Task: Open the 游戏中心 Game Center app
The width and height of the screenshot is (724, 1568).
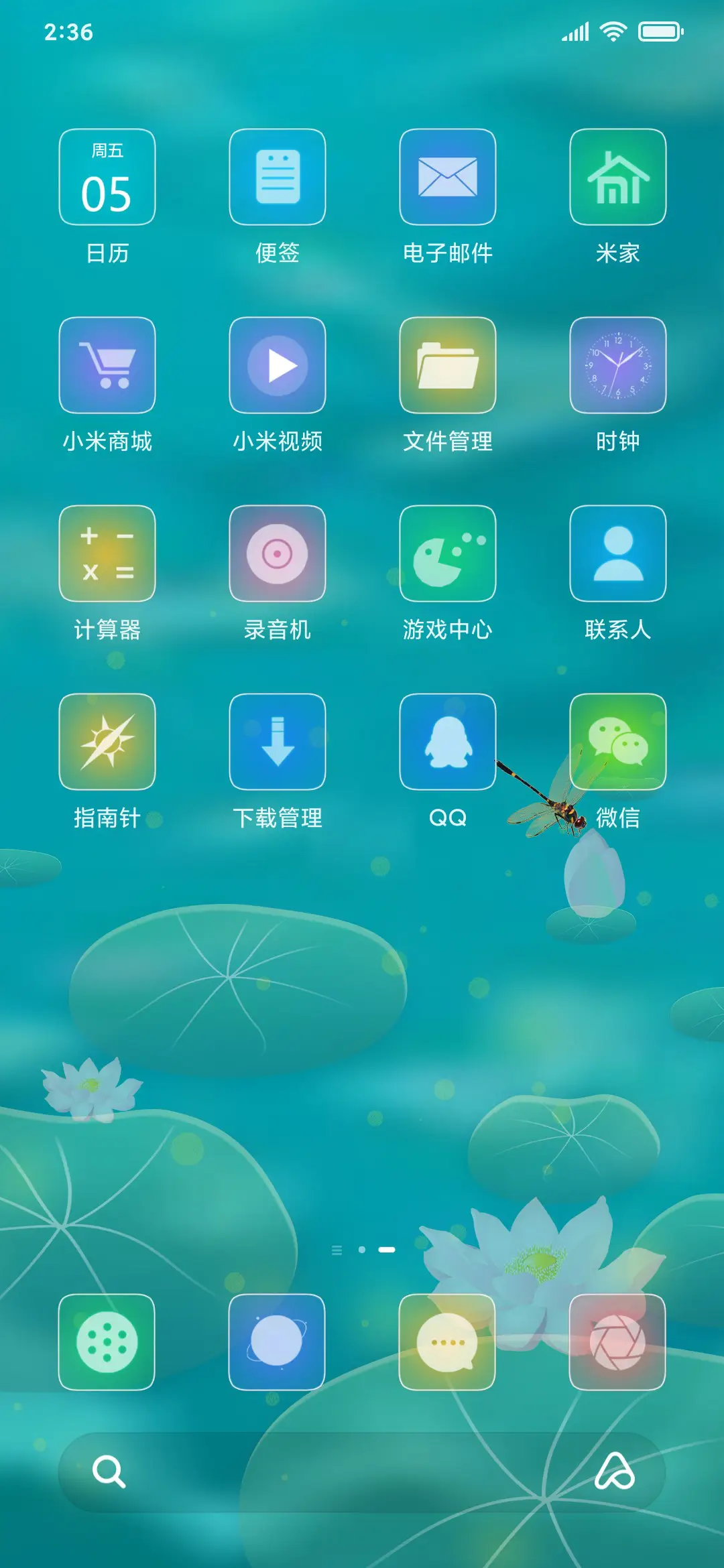Action: coord(447,553)
